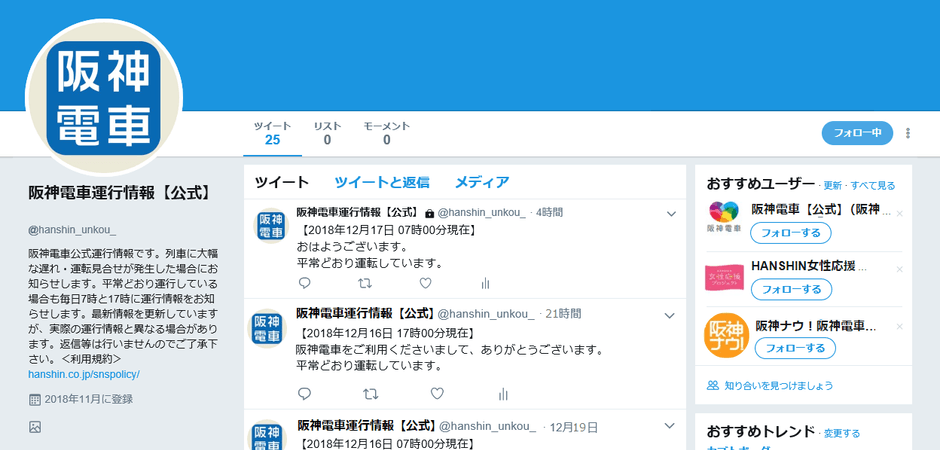Retweet the December 16 17時00分 tweet
This screenshot has width=940, height=450.
pos(370,394)
